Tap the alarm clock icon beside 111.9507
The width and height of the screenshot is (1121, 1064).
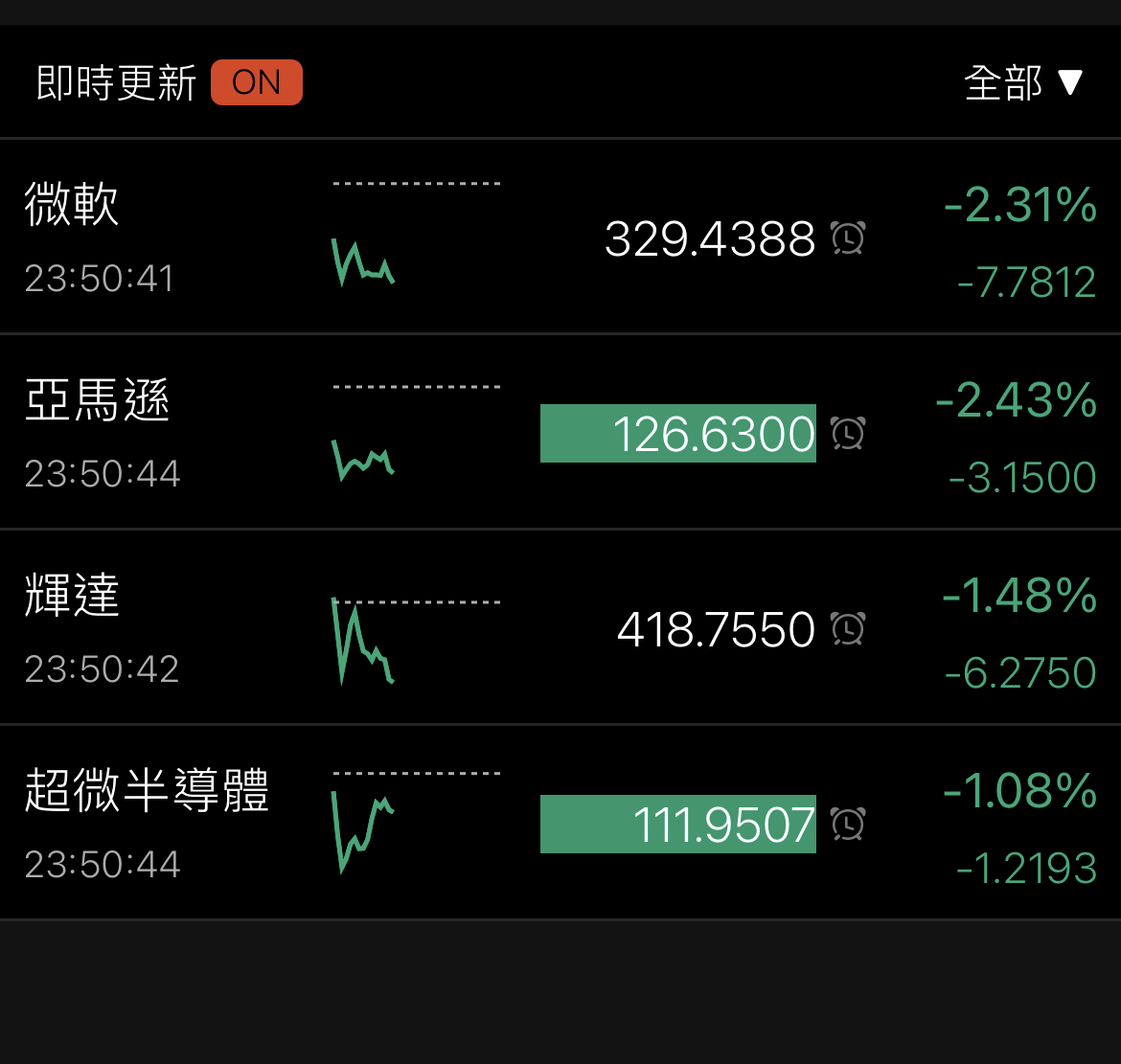848,824
